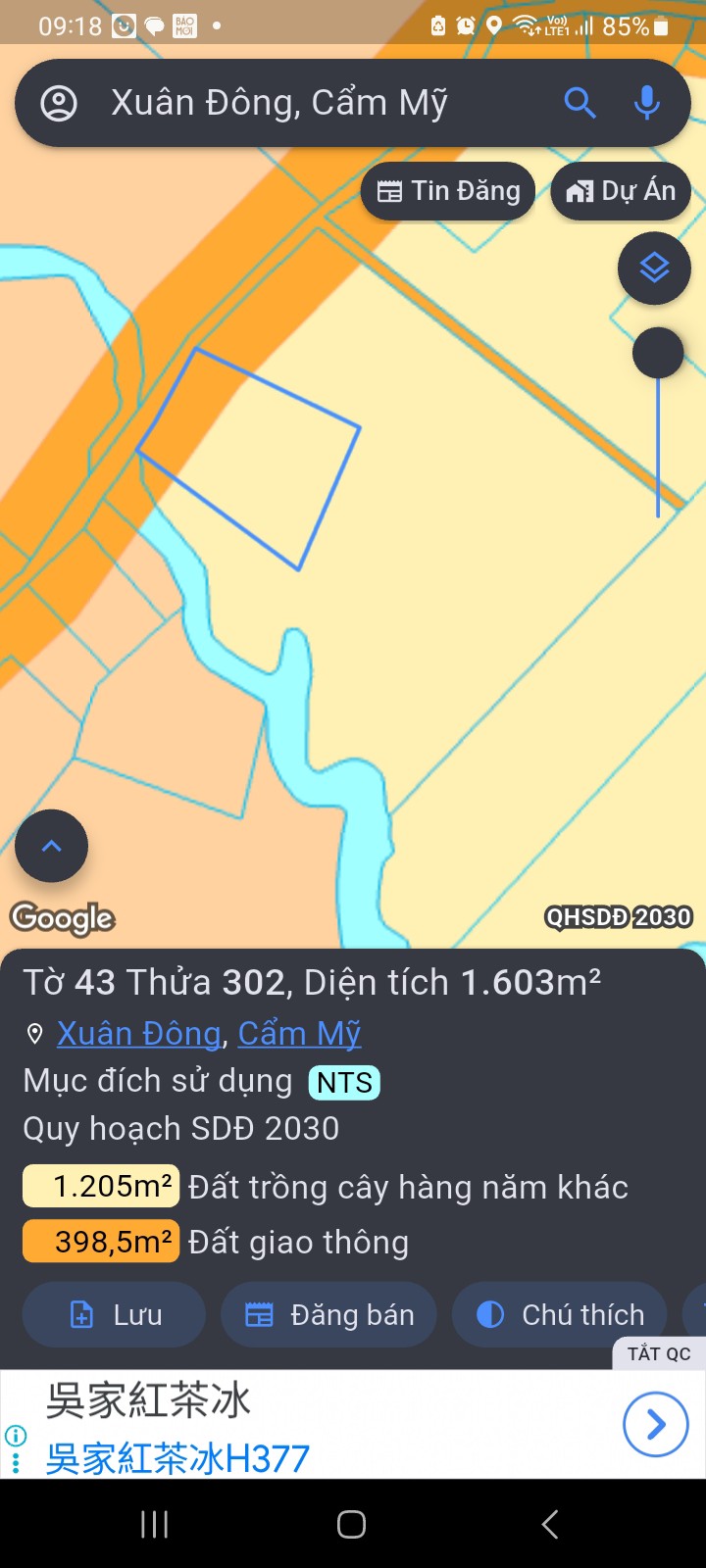The width and height of the screenshot is (706, 1568).
Task: Open the Cẩm Mỹ link
Action: pos(299,1033)
